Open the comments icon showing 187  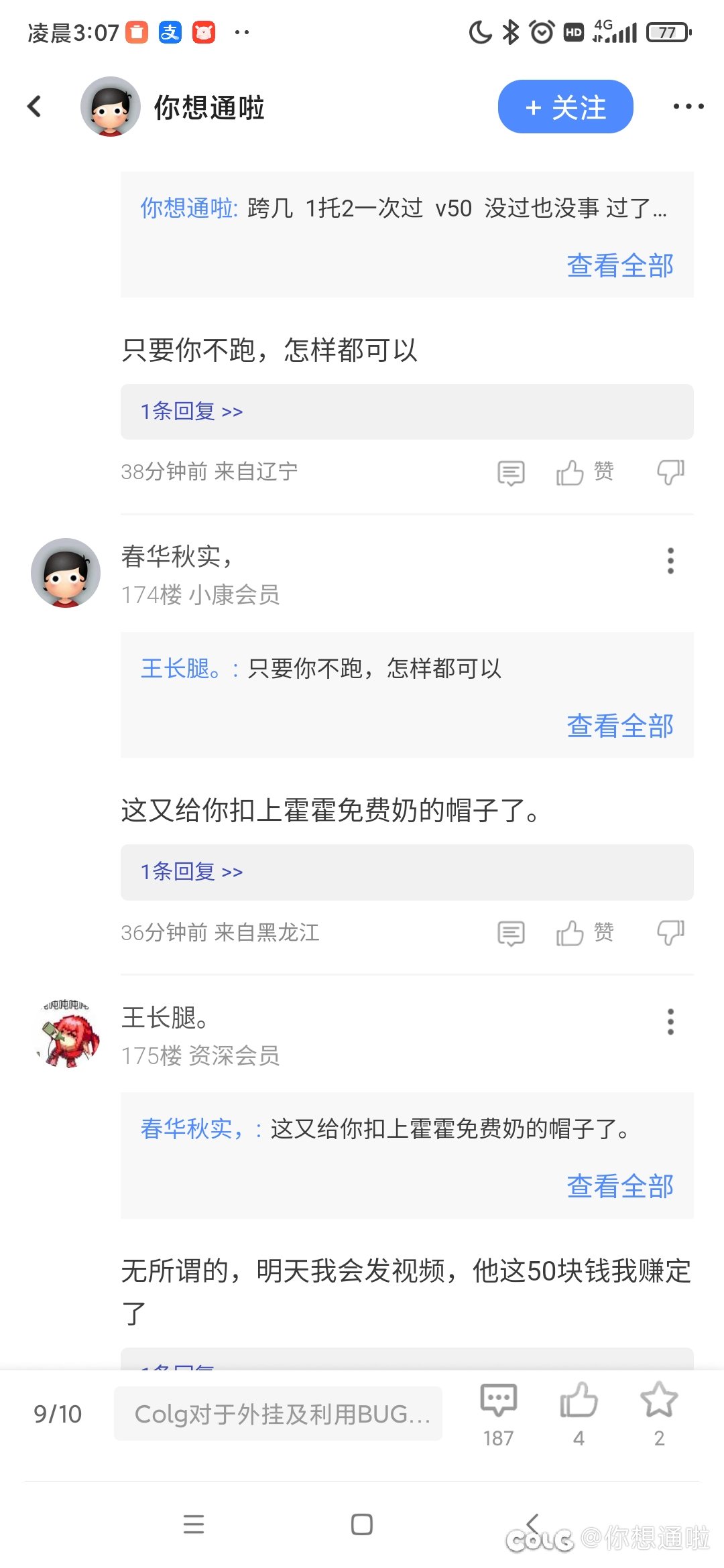tap(498, 1414)
